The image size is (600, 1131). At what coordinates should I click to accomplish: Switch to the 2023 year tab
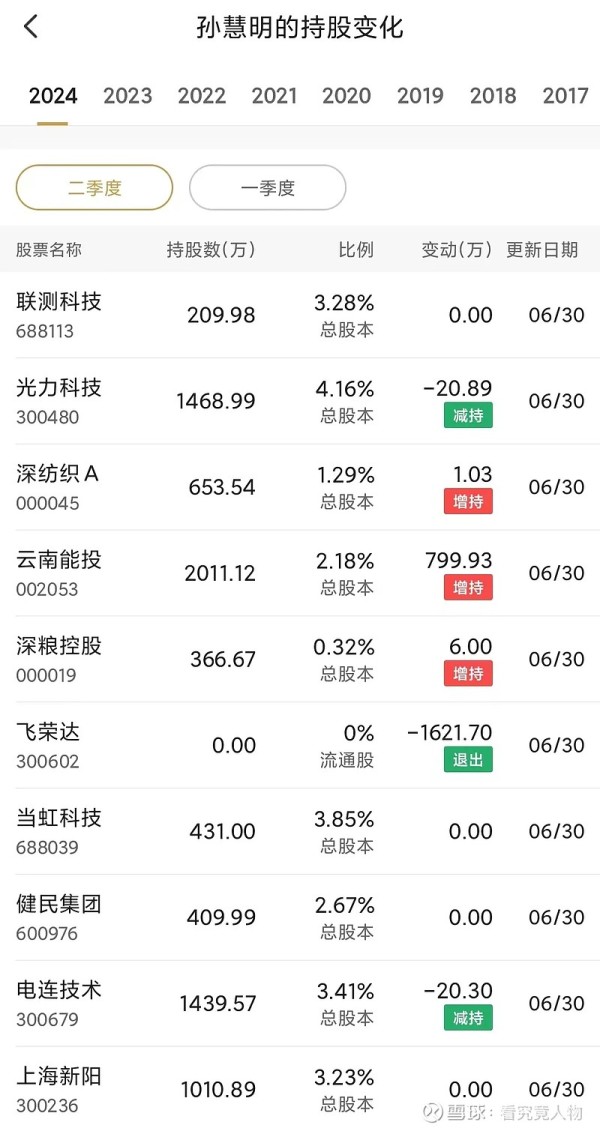tap(128, 96)
